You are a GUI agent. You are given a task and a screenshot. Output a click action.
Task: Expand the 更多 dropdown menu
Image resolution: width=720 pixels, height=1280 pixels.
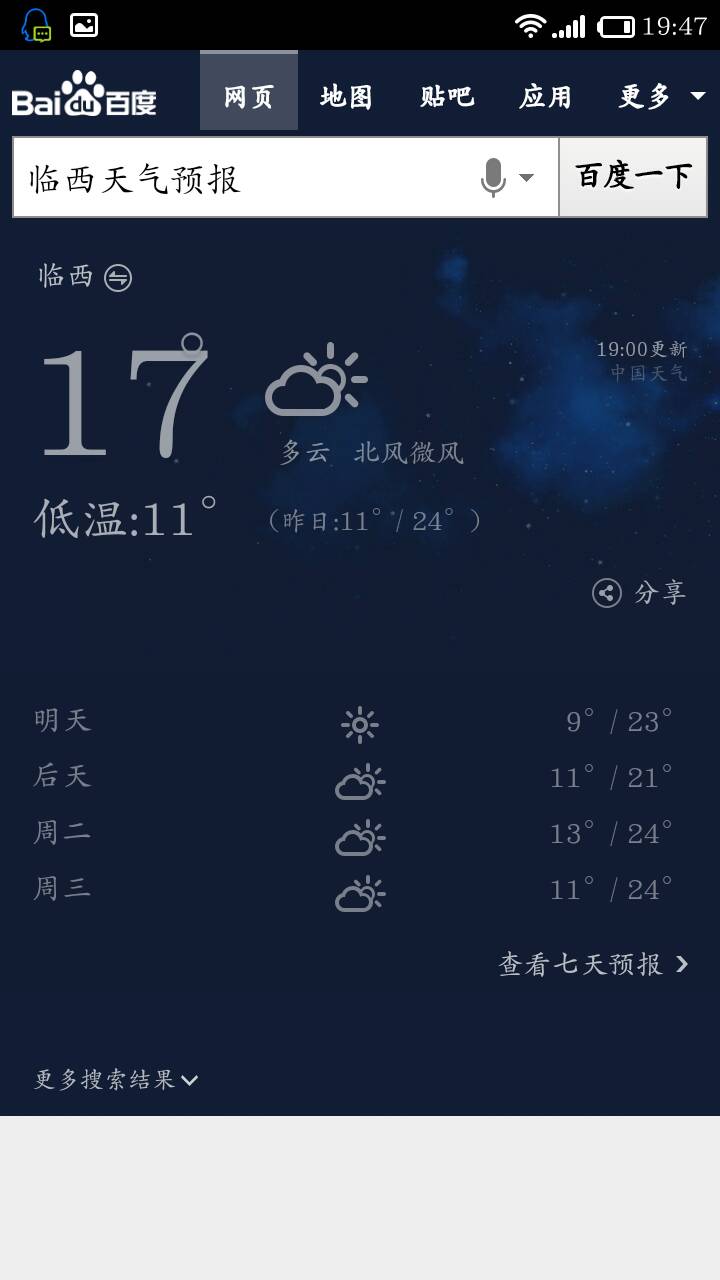(x=662, y=97)
